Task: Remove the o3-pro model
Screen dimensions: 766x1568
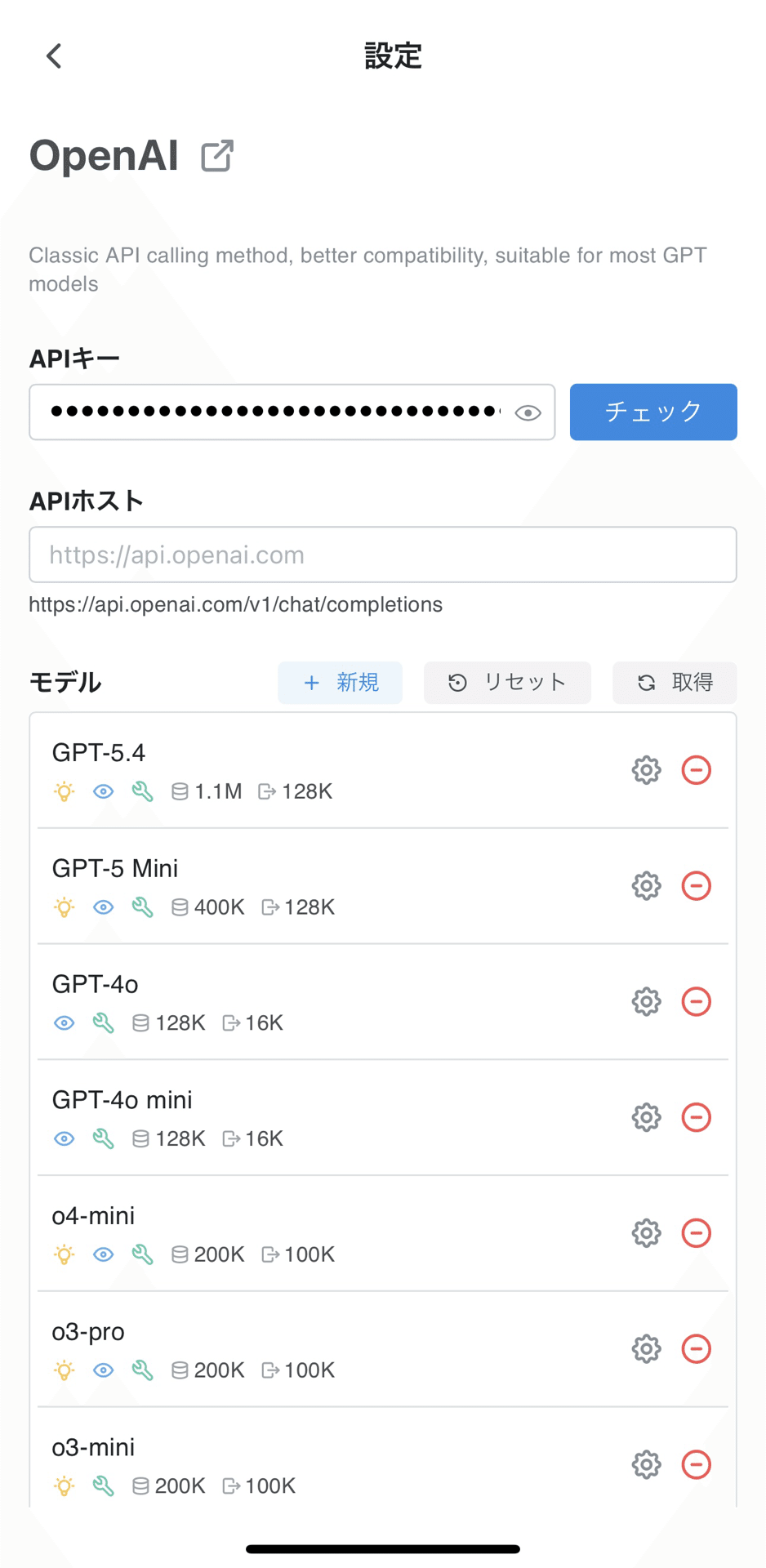Action: tap(696, 1349)
